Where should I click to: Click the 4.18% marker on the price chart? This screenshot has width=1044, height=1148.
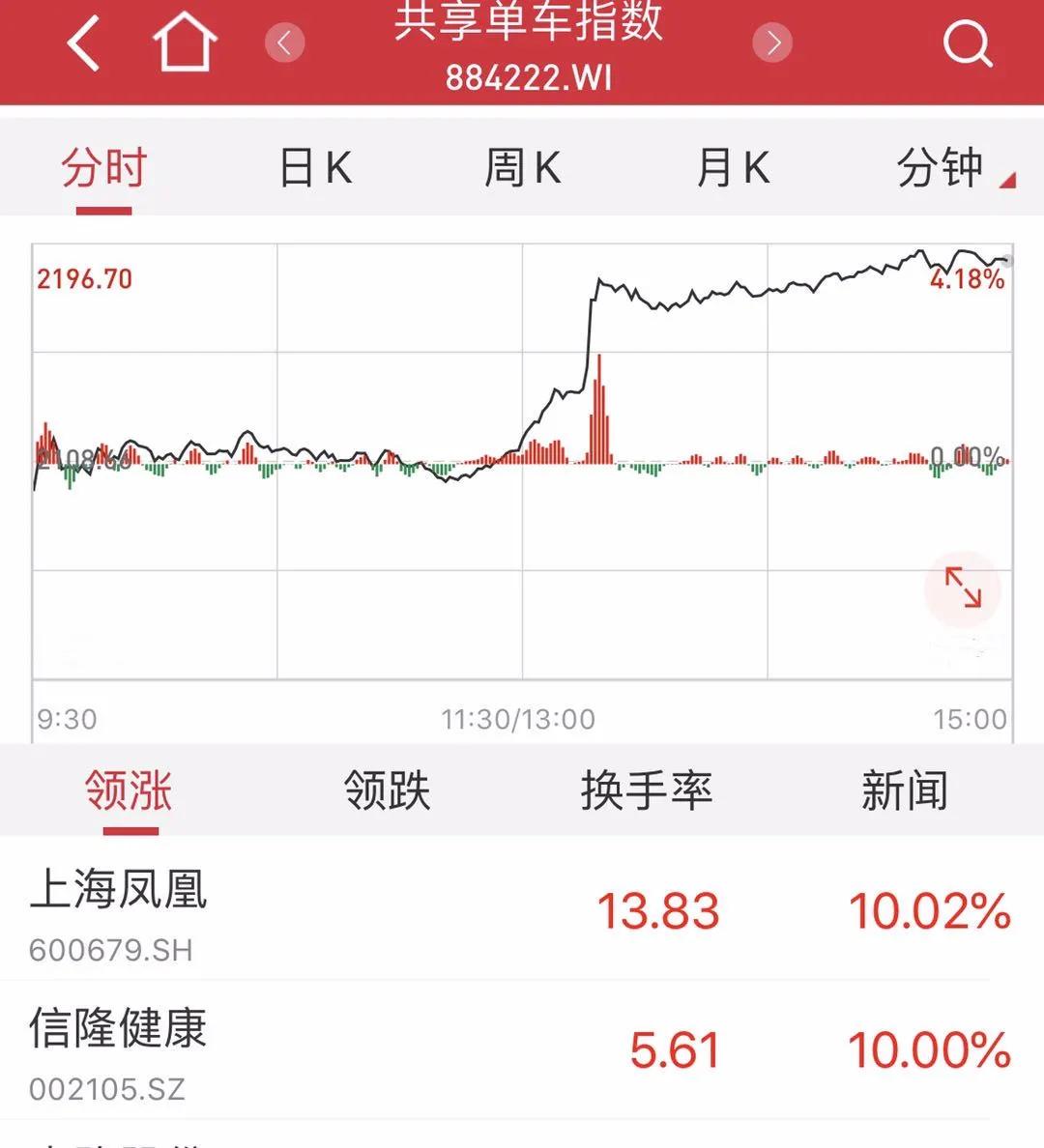(x=966, y=280)
